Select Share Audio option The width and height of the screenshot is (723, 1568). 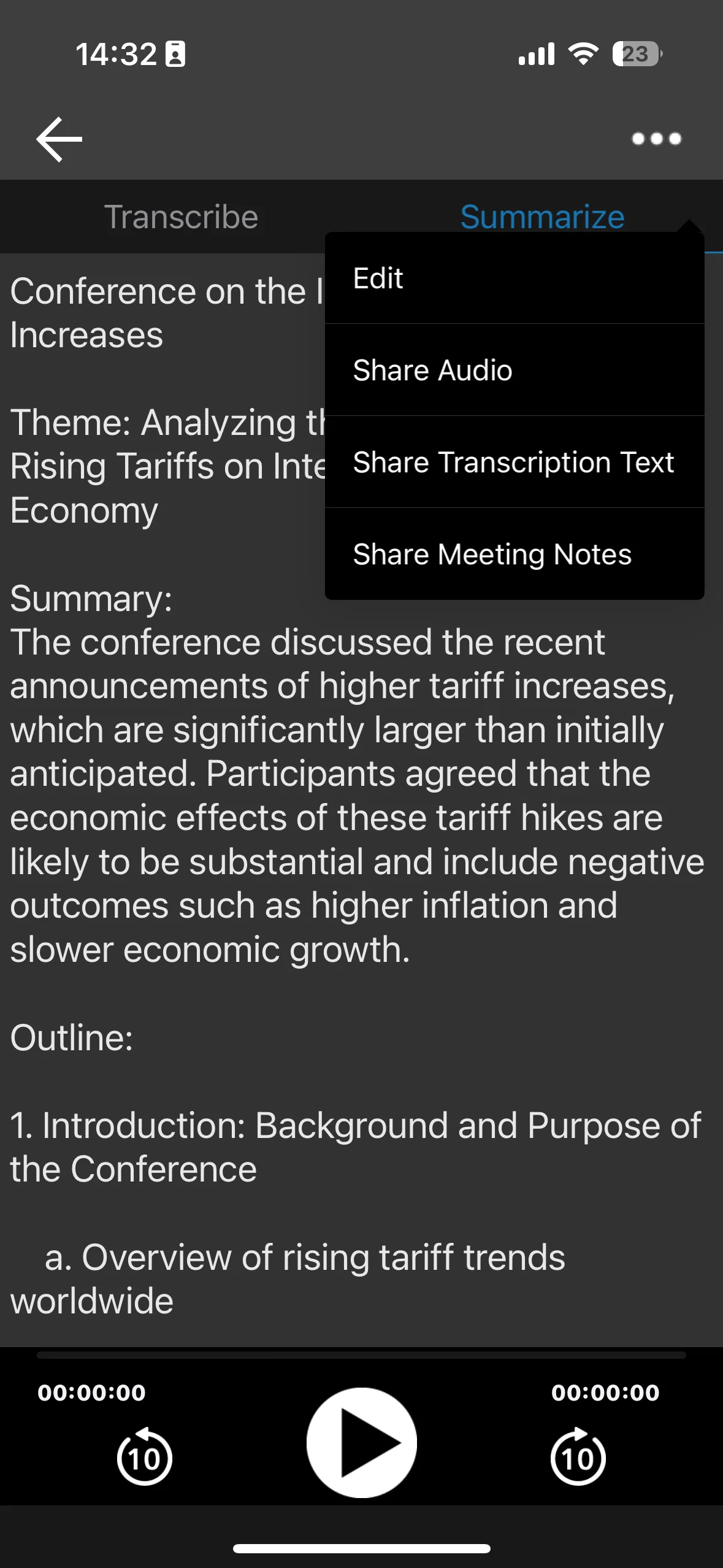(514, 371)
